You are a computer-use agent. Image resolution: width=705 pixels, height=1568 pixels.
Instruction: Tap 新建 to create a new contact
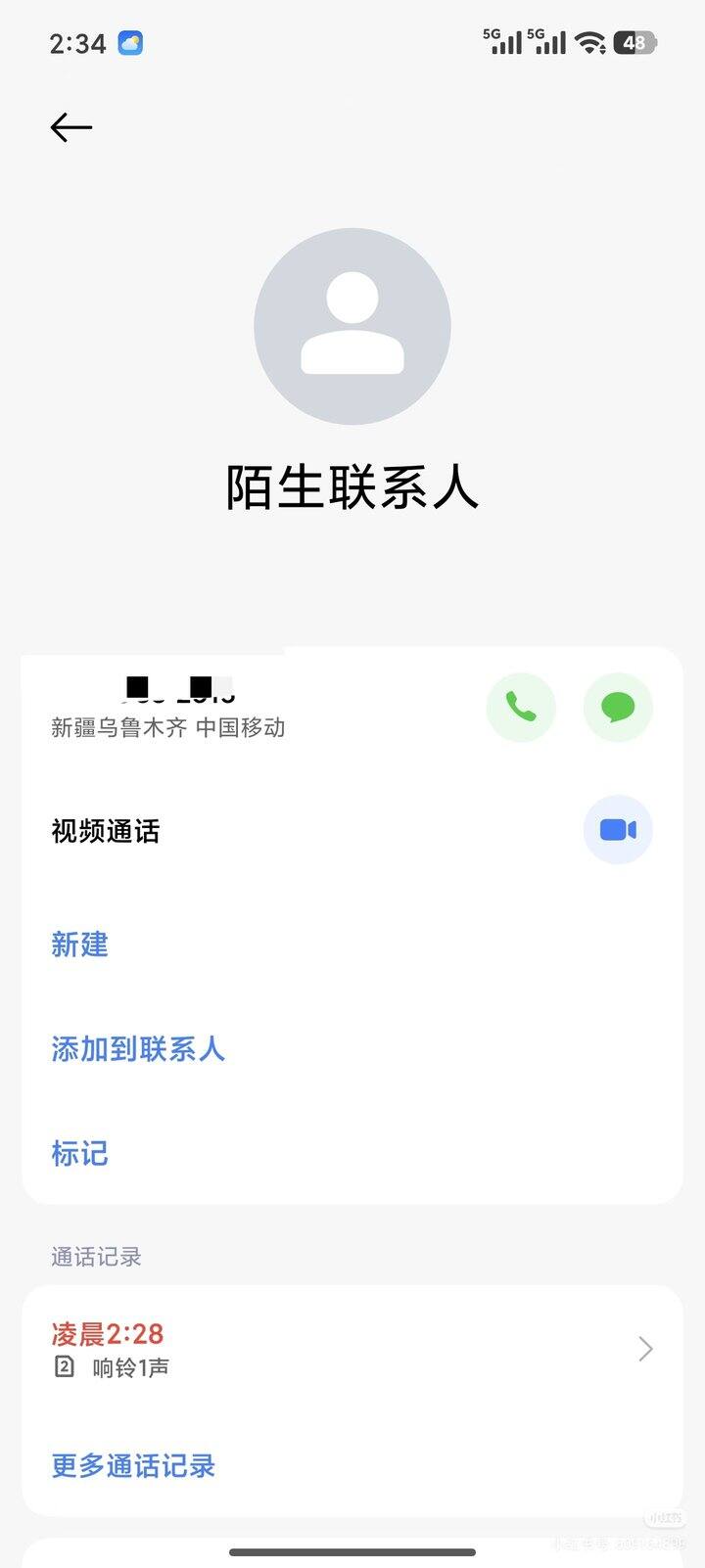tap(80, 945)
